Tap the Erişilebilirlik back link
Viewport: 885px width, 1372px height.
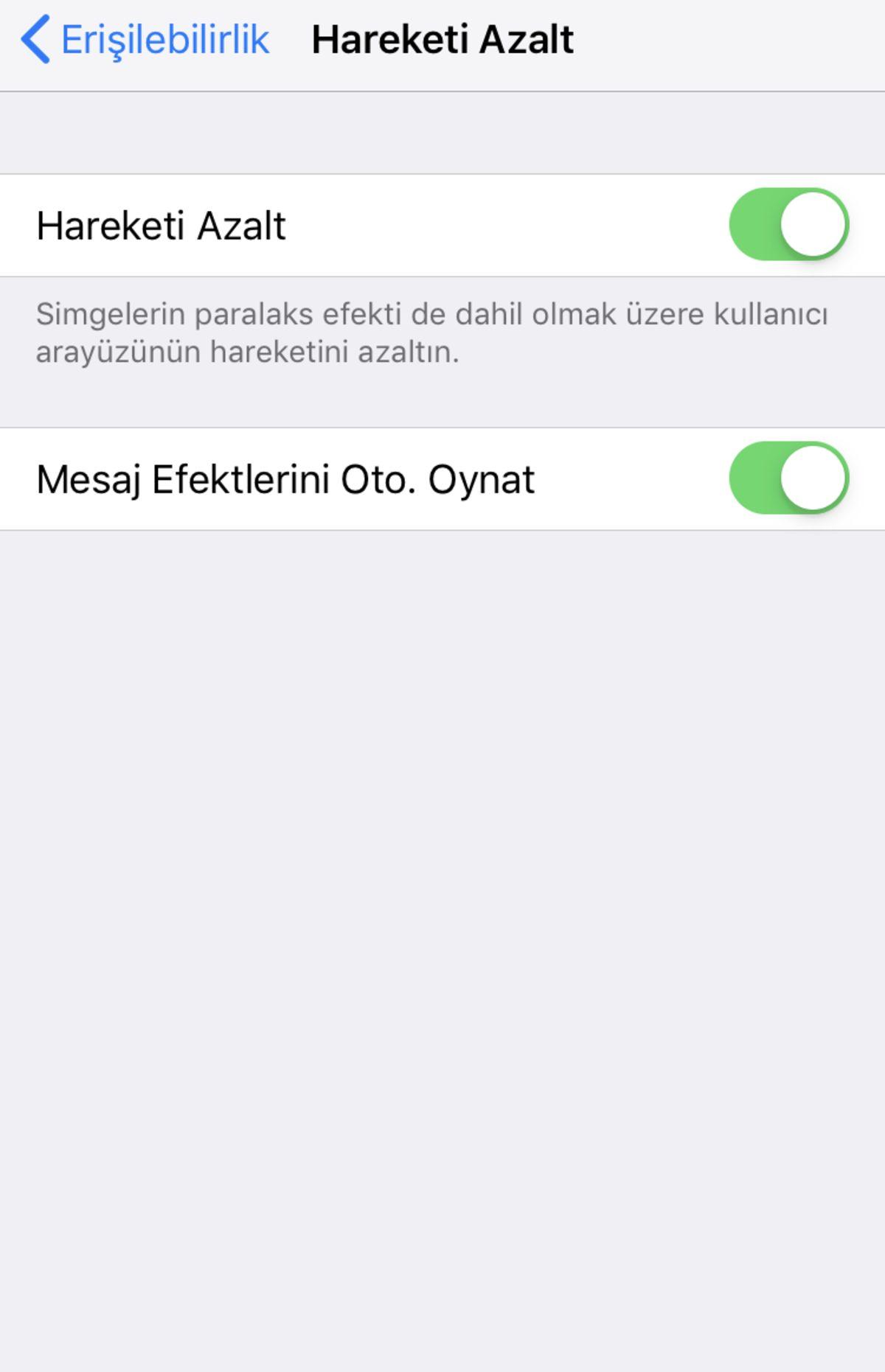166,38
